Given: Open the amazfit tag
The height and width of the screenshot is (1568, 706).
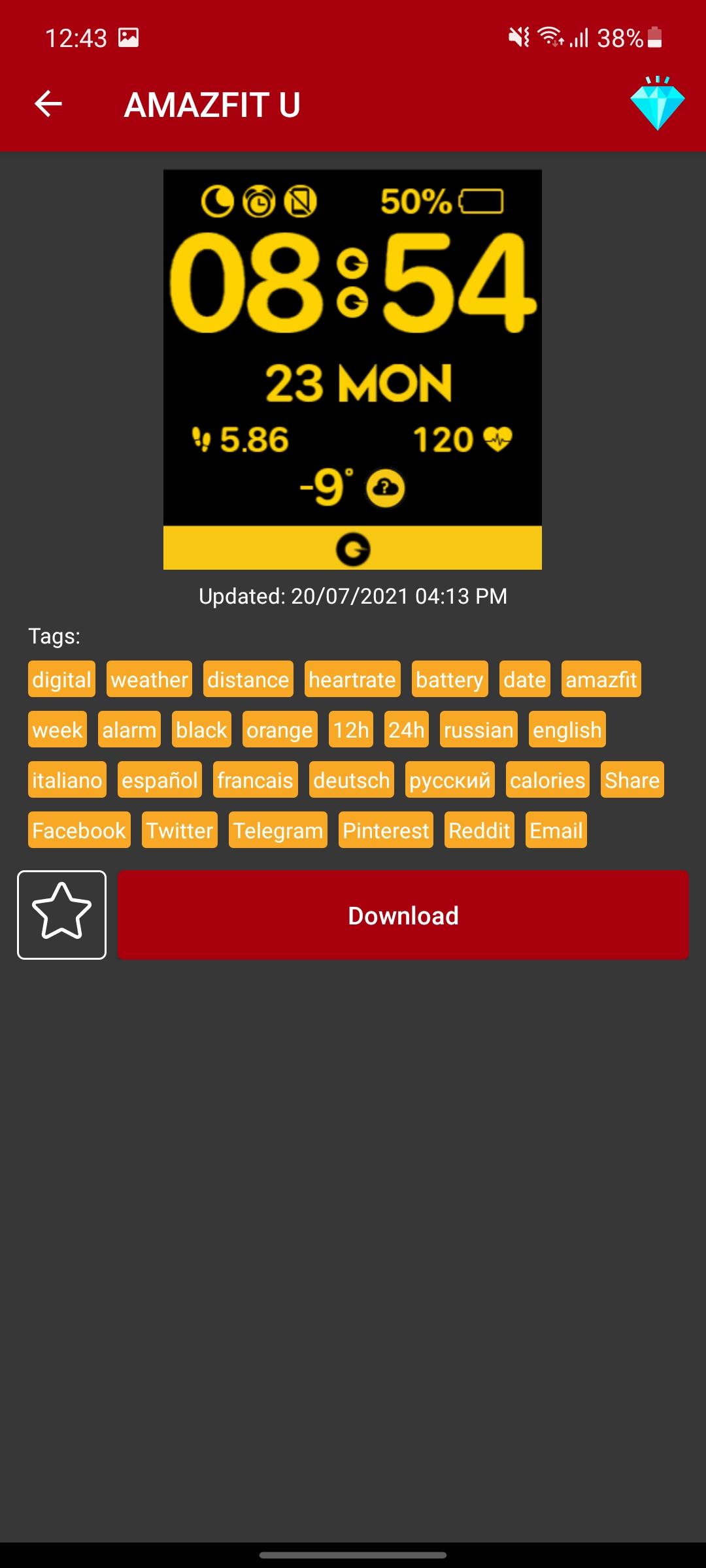Looking at the screenshot, I should pyautogui.click(x=601, y=679).
